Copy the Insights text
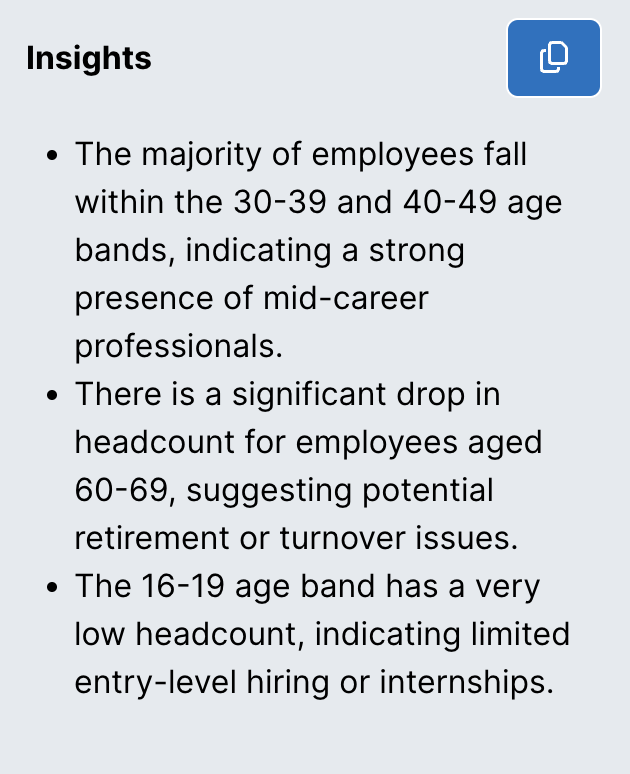This screenshot has width=630, height=774. point(553,58)
